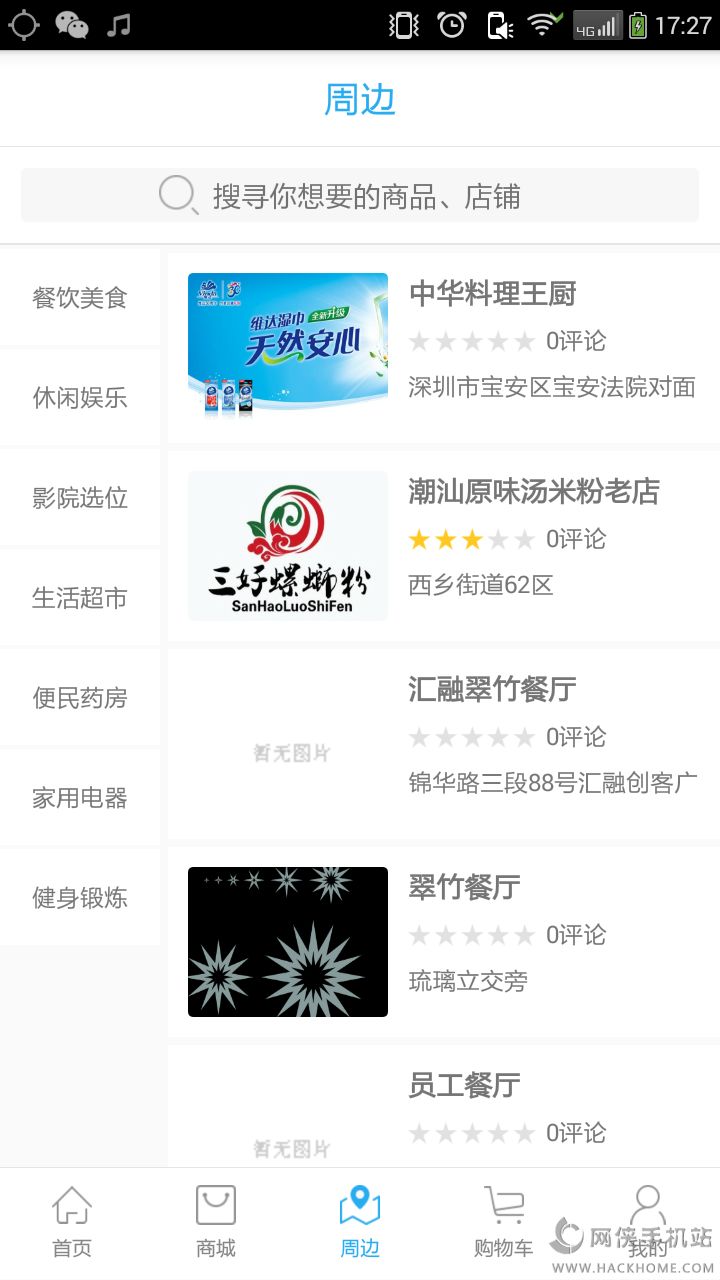Viewport: 720px width, 1280px height.
Task: Choose the 影院选位 category
Action: click(x=80, y=498)
